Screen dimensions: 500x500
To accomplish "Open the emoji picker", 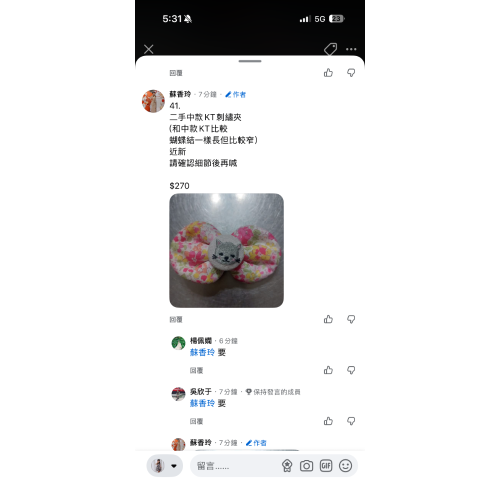I will point(345,466).
